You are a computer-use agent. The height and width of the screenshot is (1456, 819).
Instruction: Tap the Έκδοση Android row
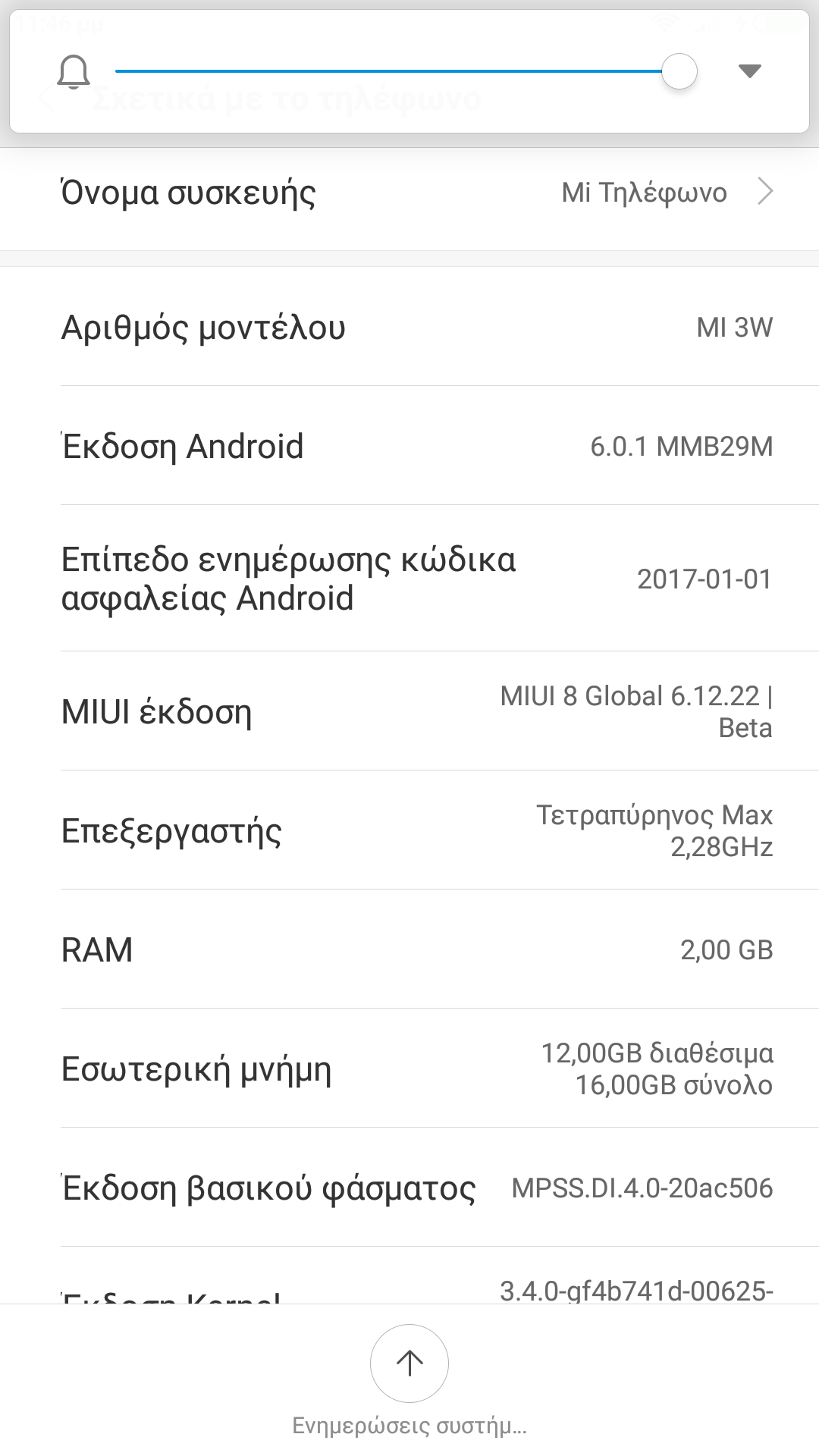pos(409,446)
